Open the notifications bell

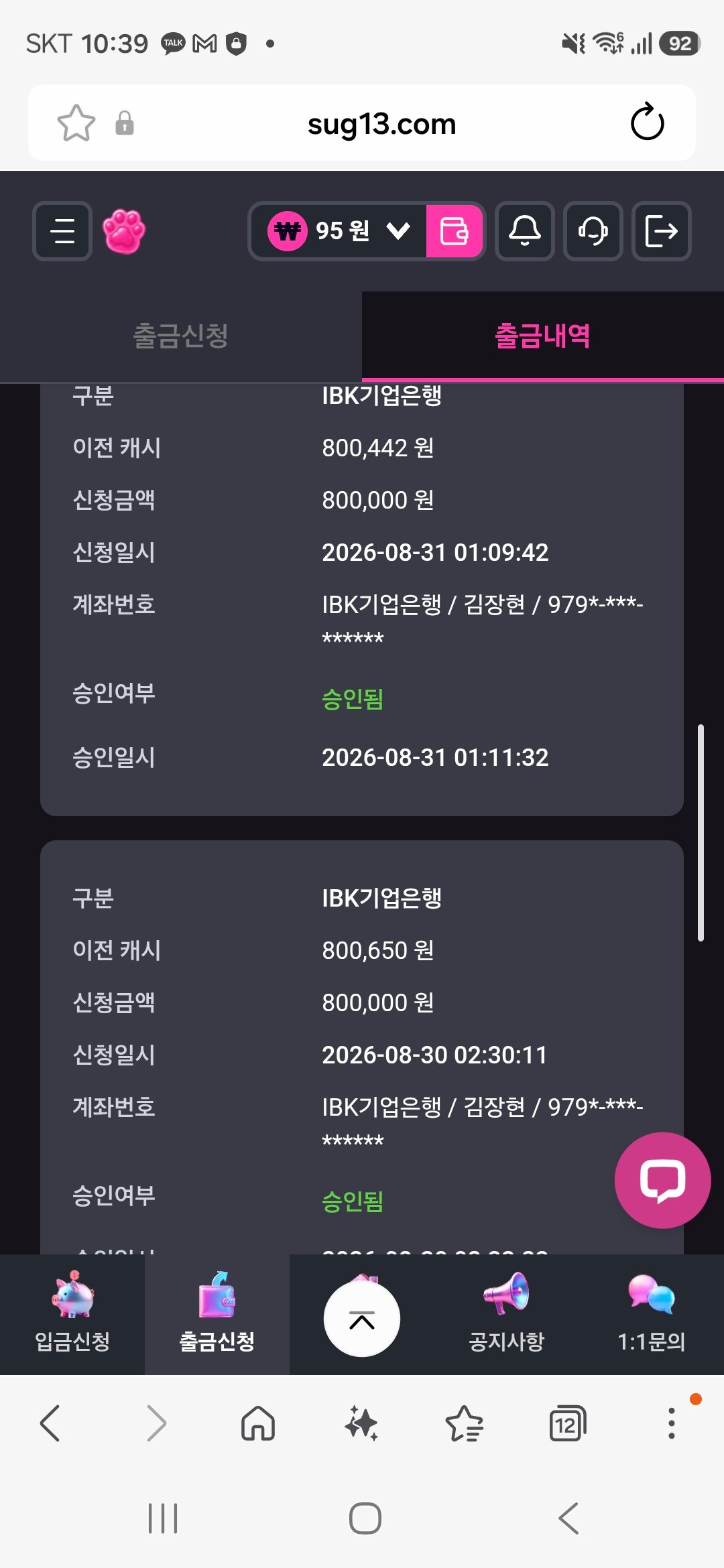click(525, 231)
